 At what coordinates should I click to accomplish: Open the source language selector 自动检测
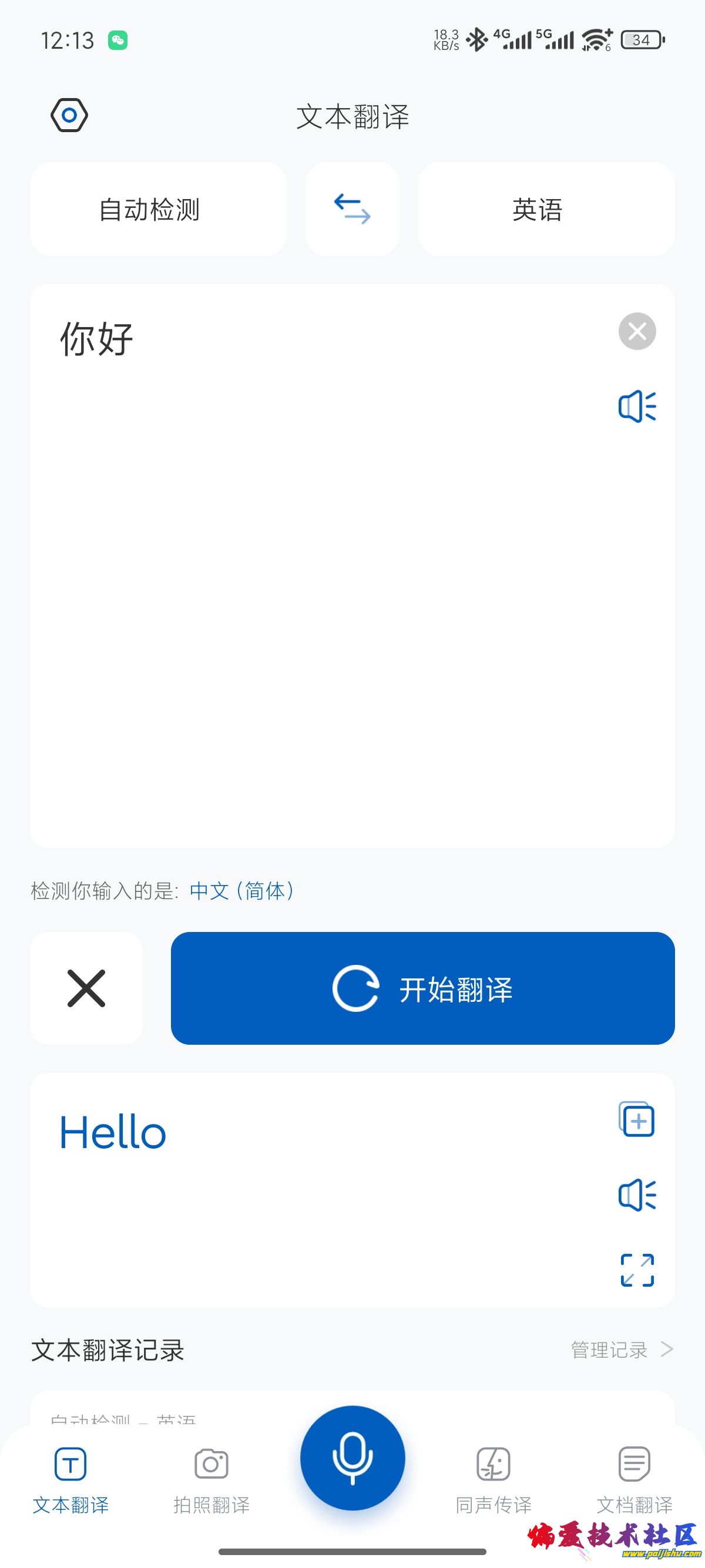tap(157, 209)
